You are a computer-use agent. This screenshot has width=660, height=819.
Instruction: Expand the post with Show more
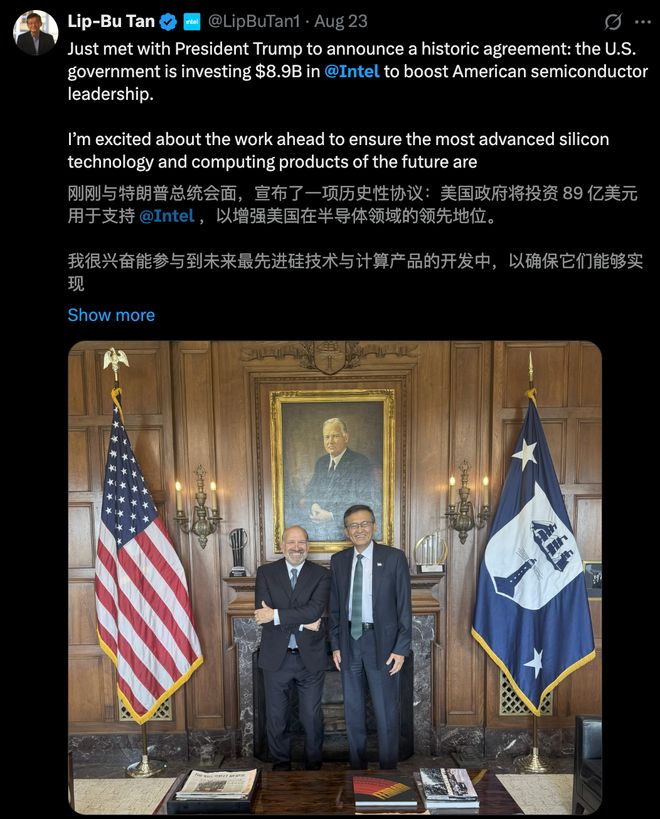111,315
